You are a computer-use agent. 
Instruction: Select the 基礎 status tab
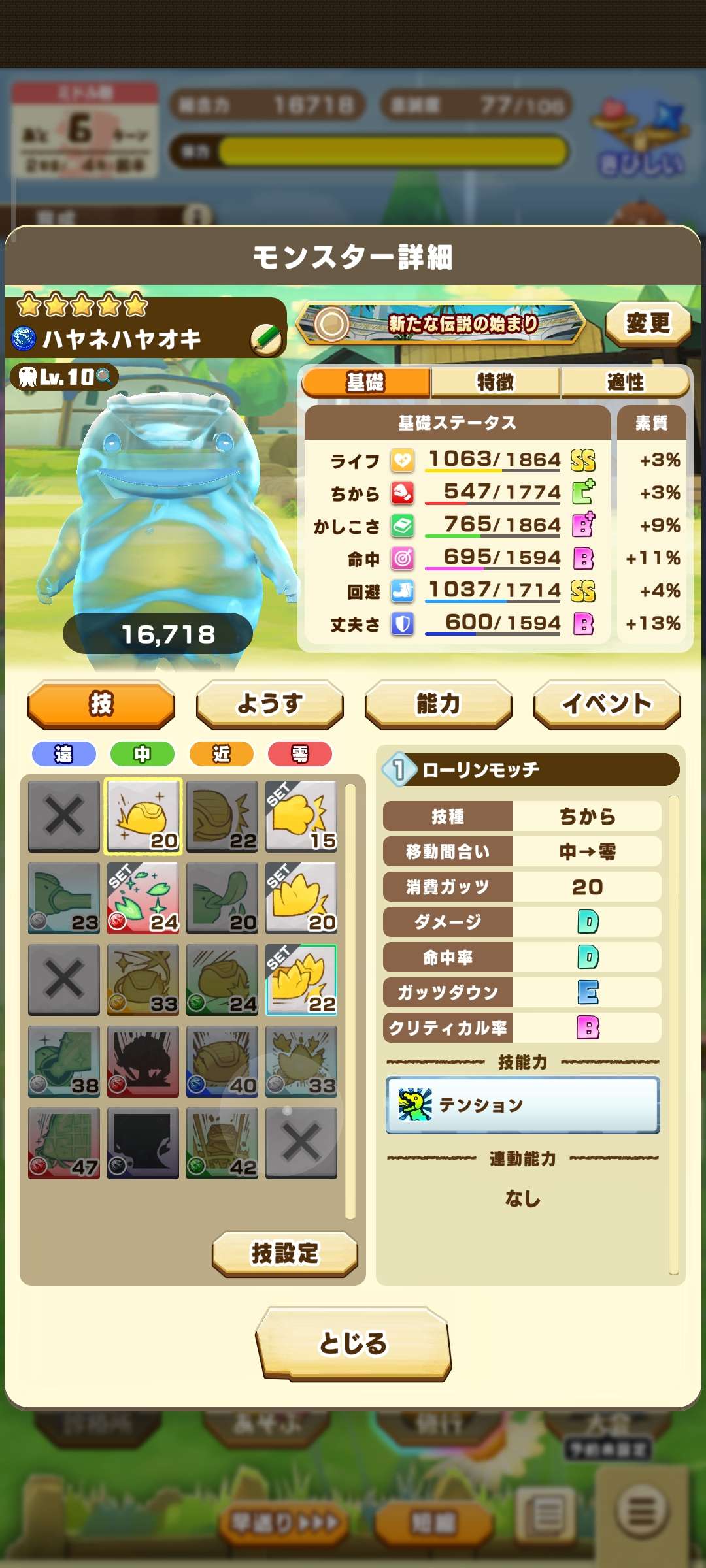[366, 382]
